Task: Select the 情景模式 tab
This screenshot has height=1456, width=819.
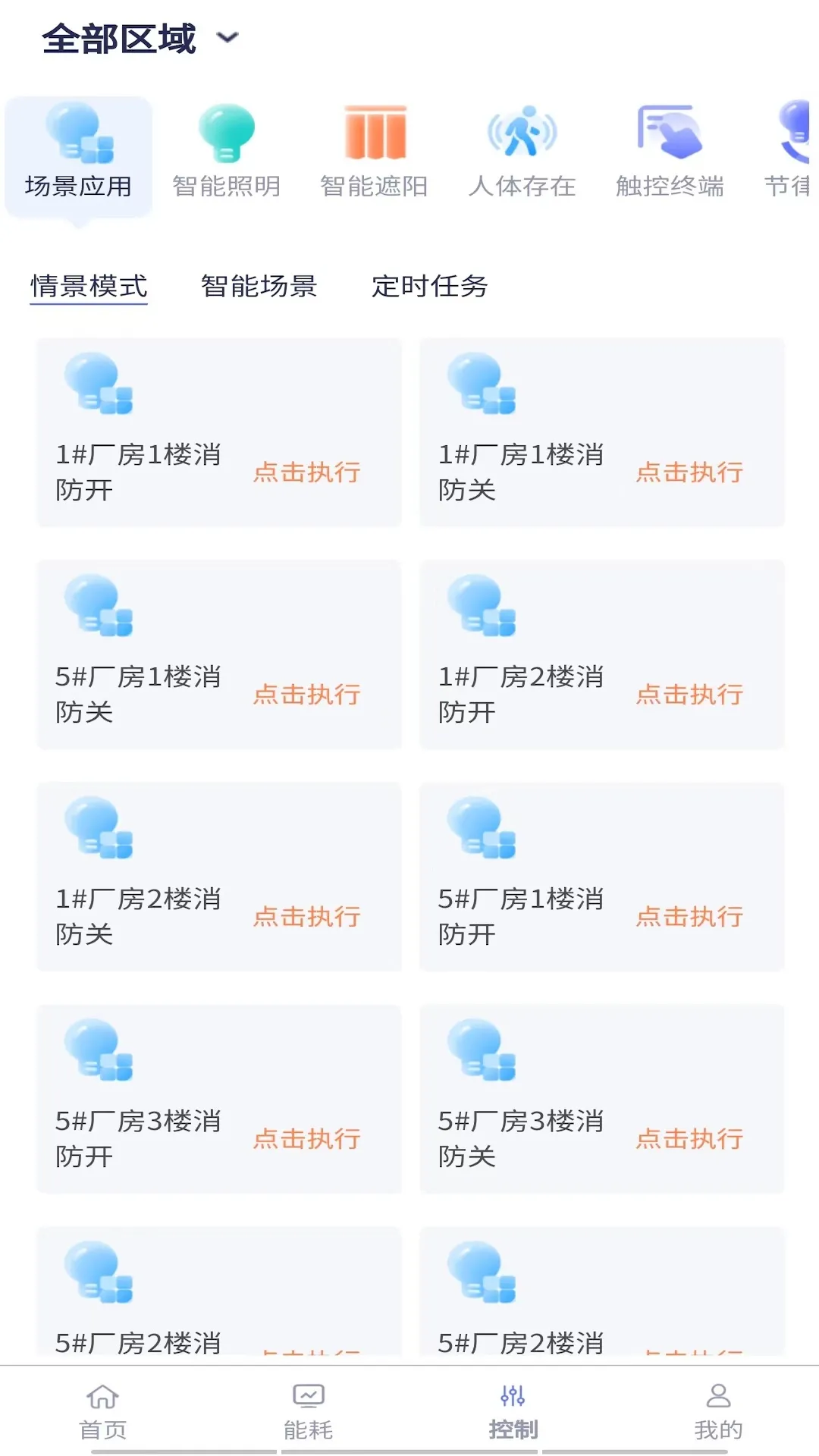Action: tap(89, 286)
